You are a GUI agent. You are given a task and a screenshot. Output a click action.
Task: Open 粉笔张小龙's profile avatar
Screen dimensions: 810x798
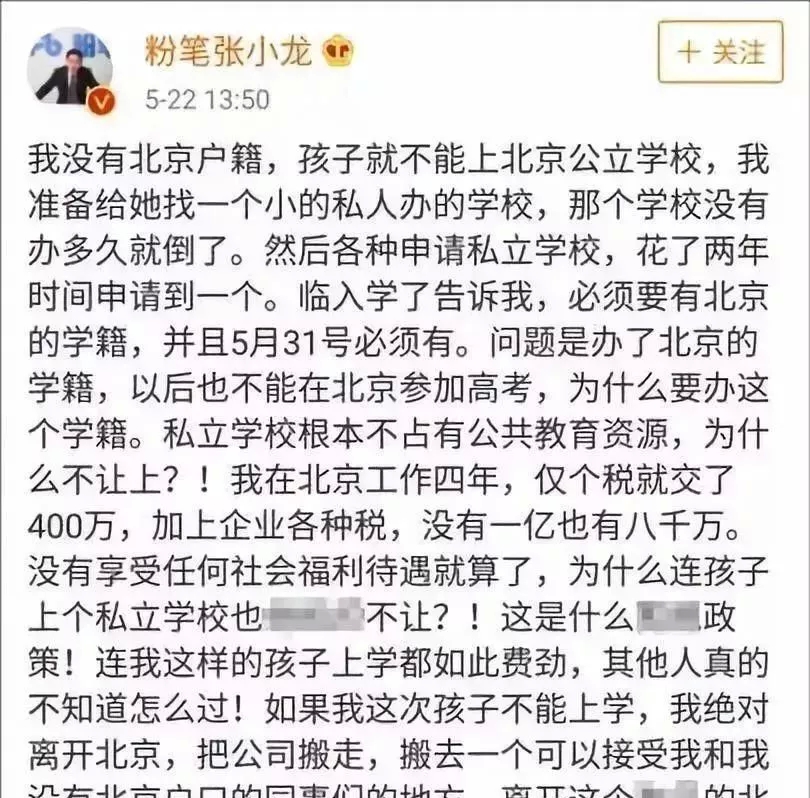(x=70, y=68)
